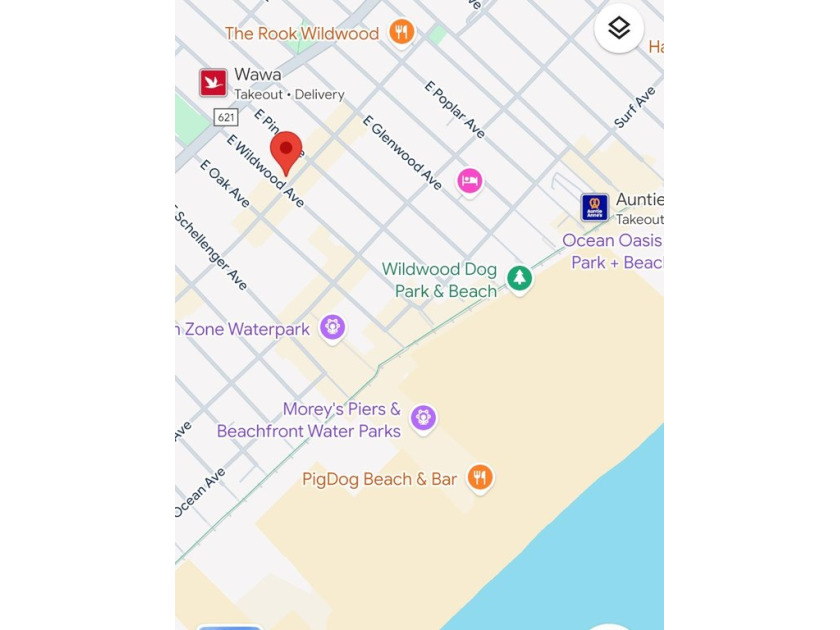Viewport: 840px width, 630px height.
Task: Open the Wawa store marker
Action: pos(213,82)
